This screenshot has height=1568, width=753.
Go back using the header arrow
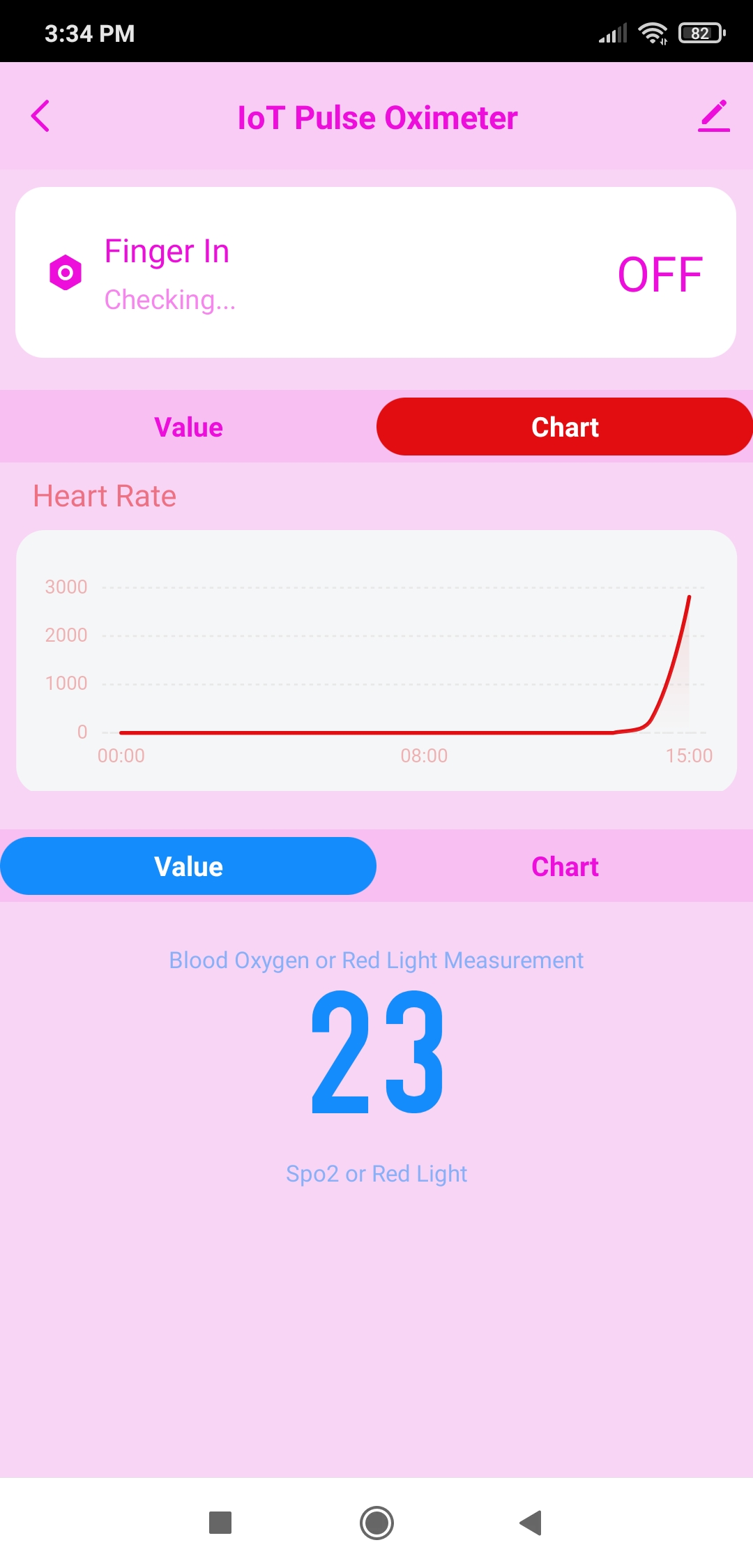pos(40,116)
